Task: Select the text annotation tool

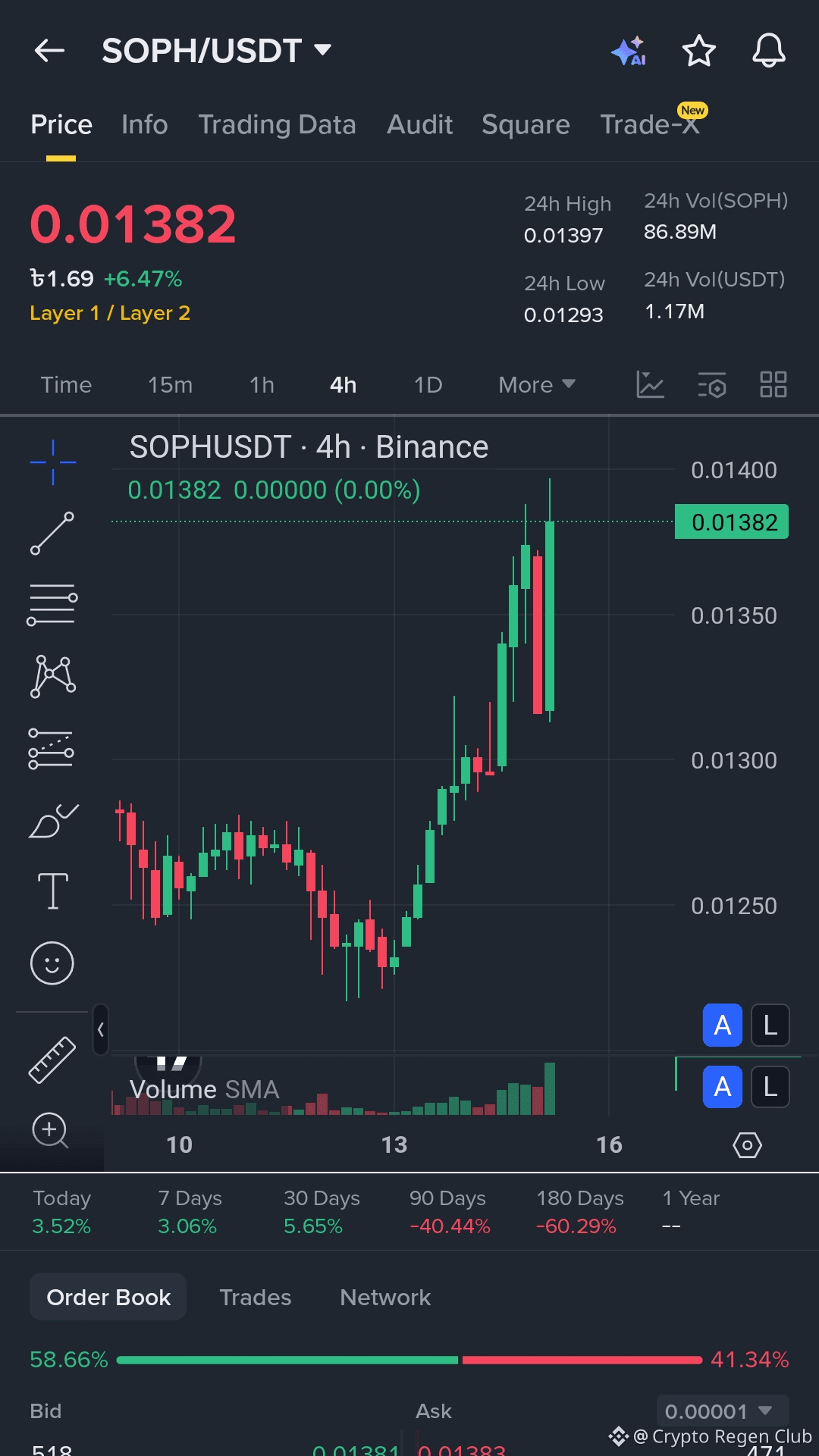Action: click(52, 891)
